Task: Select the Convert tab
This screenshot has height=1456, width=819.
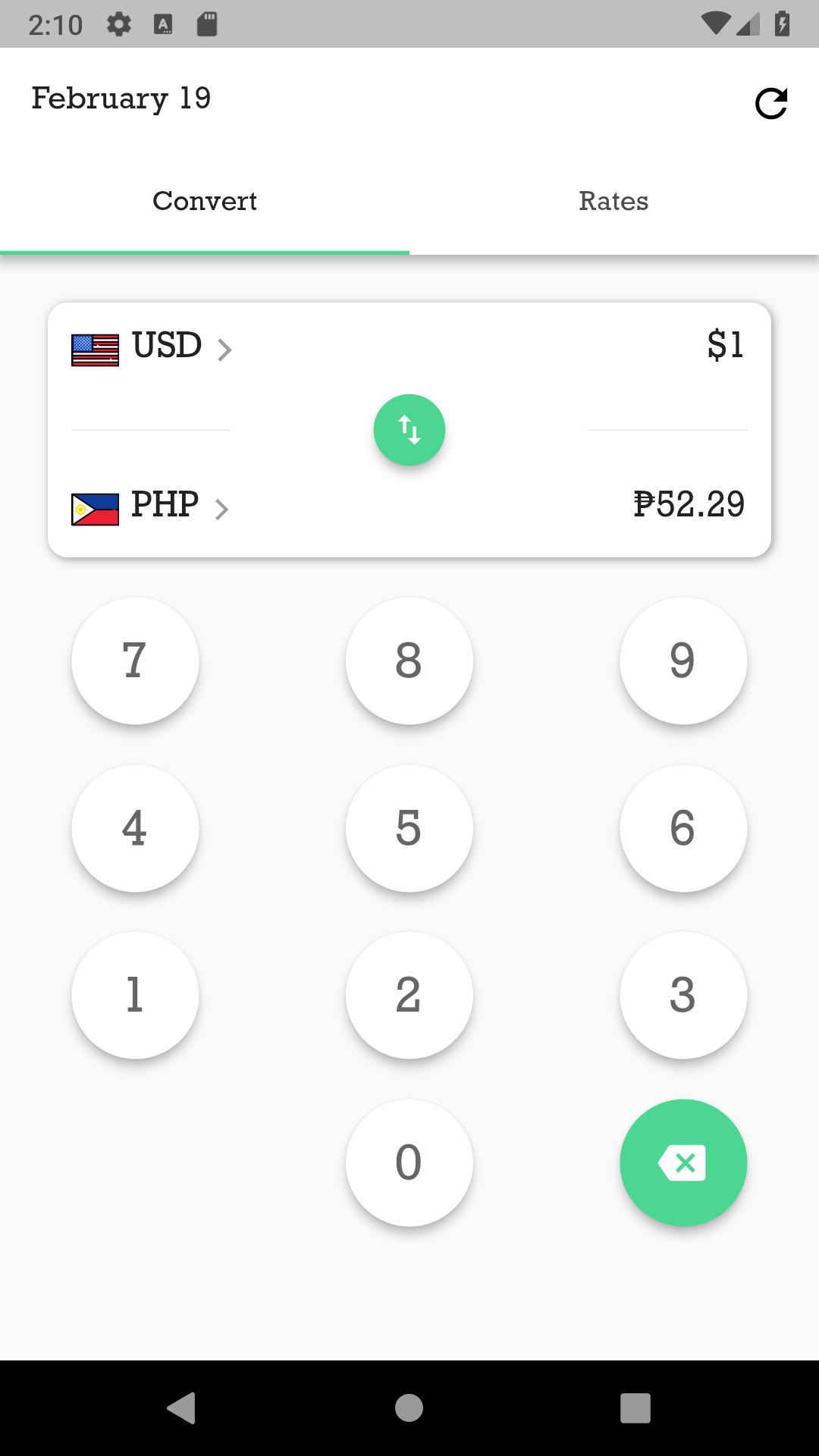Action: [x=205, y=202]
